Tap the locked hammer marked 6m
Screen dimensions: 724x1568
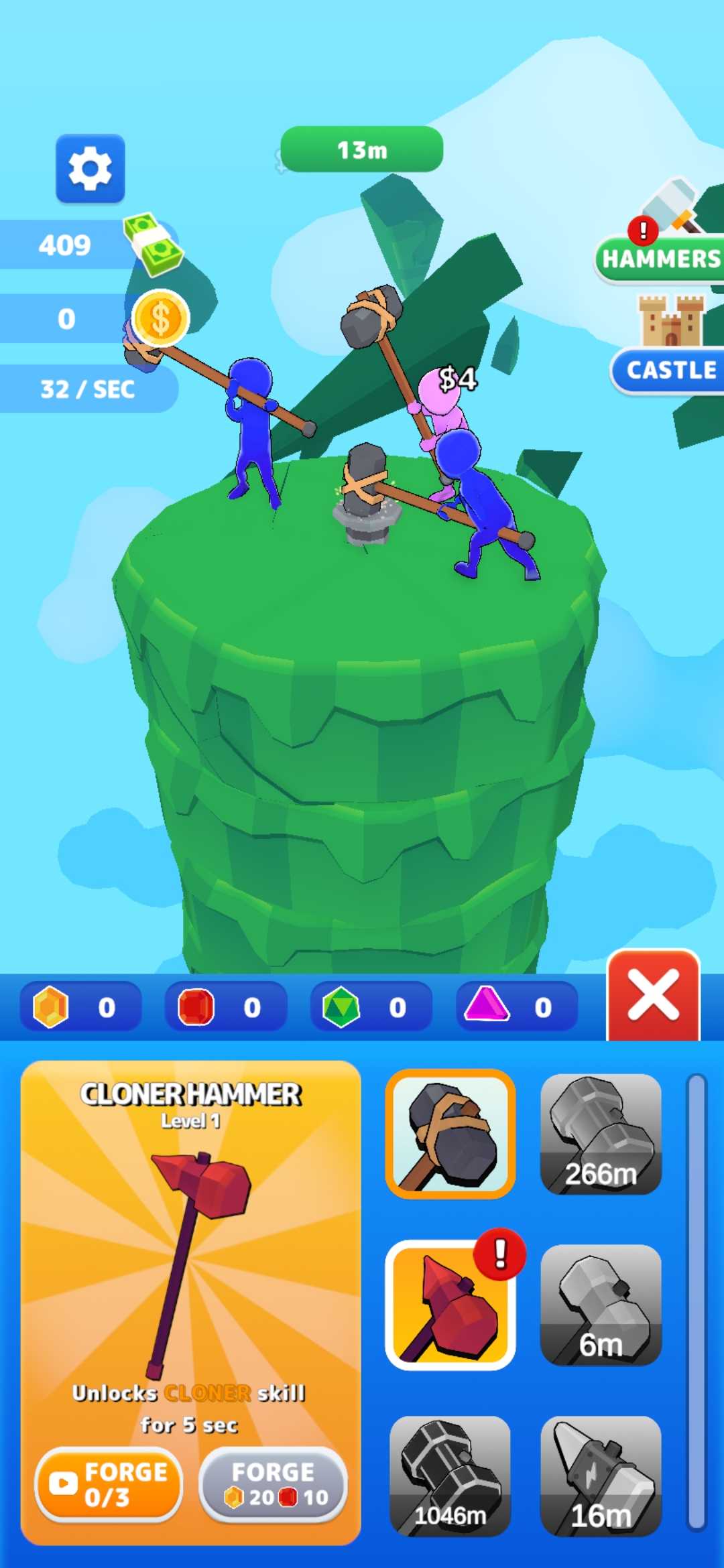[x=601, y=1305]
